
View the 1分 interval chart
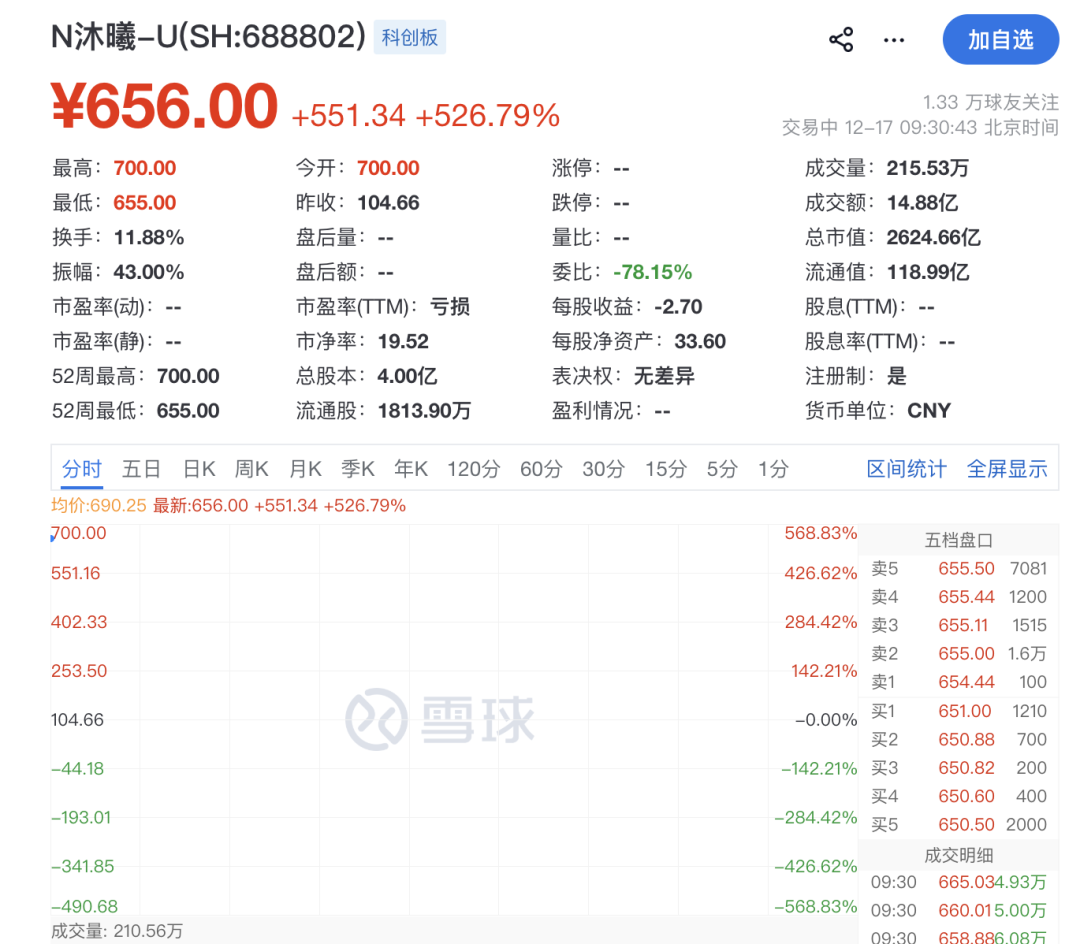point(772,469)
